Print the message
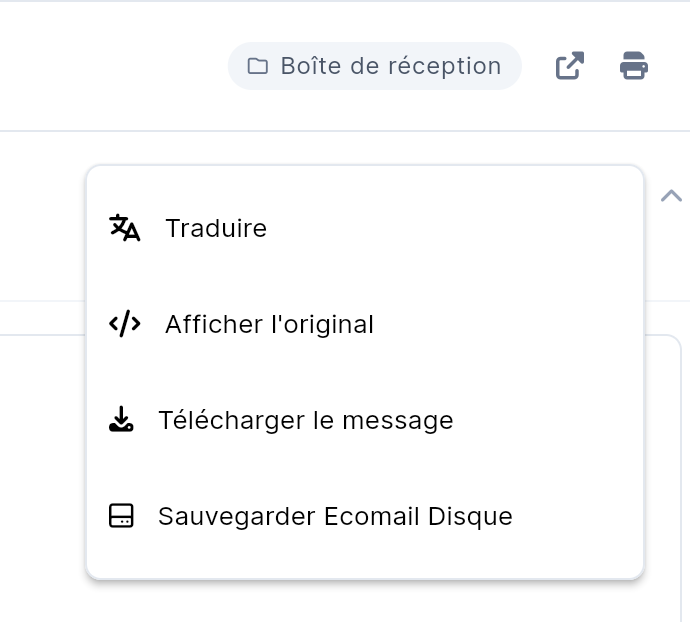690x622 pixels. (x=634, y=66)
